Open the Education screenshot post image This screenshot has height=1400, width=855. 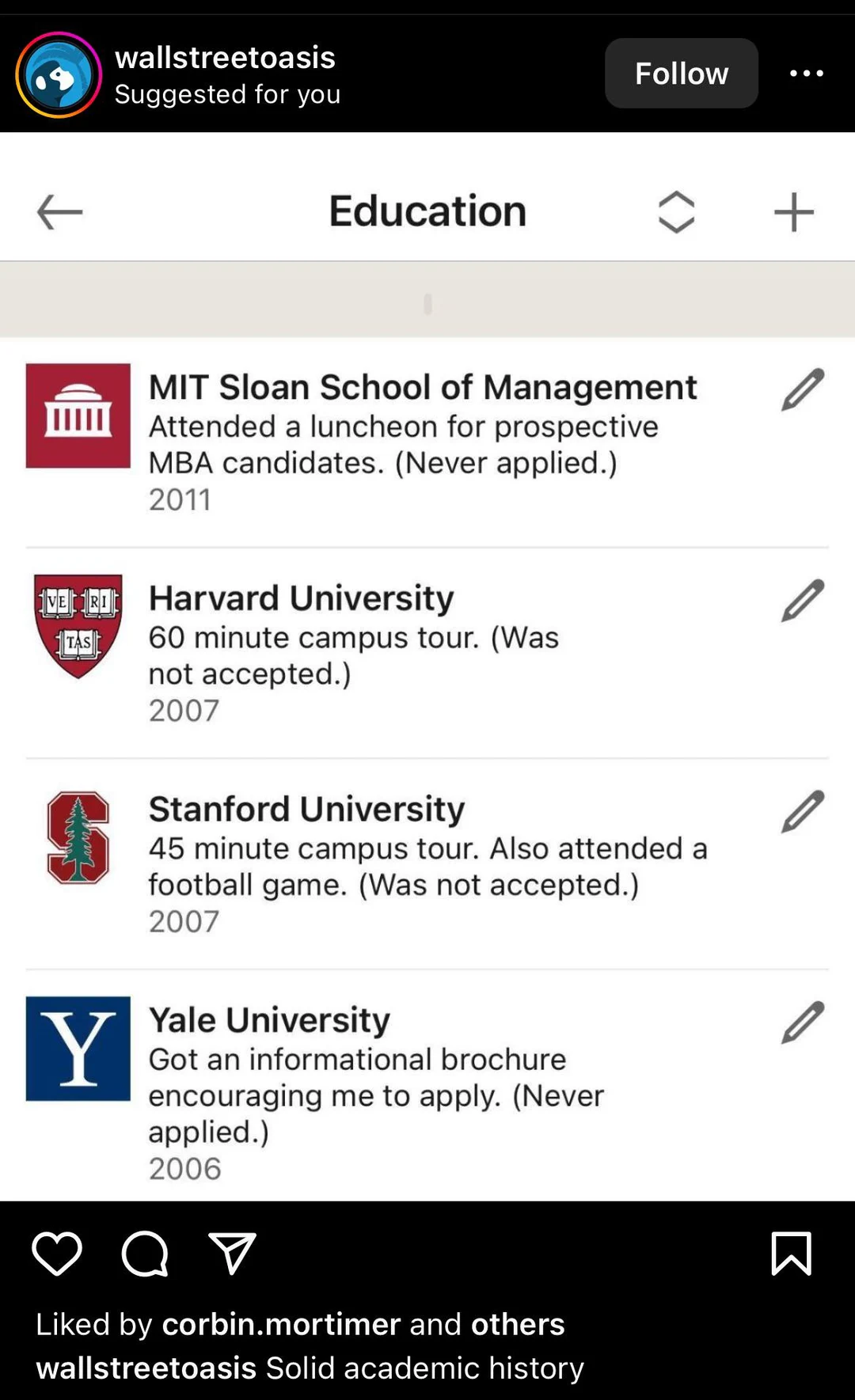tap(427, 665)
